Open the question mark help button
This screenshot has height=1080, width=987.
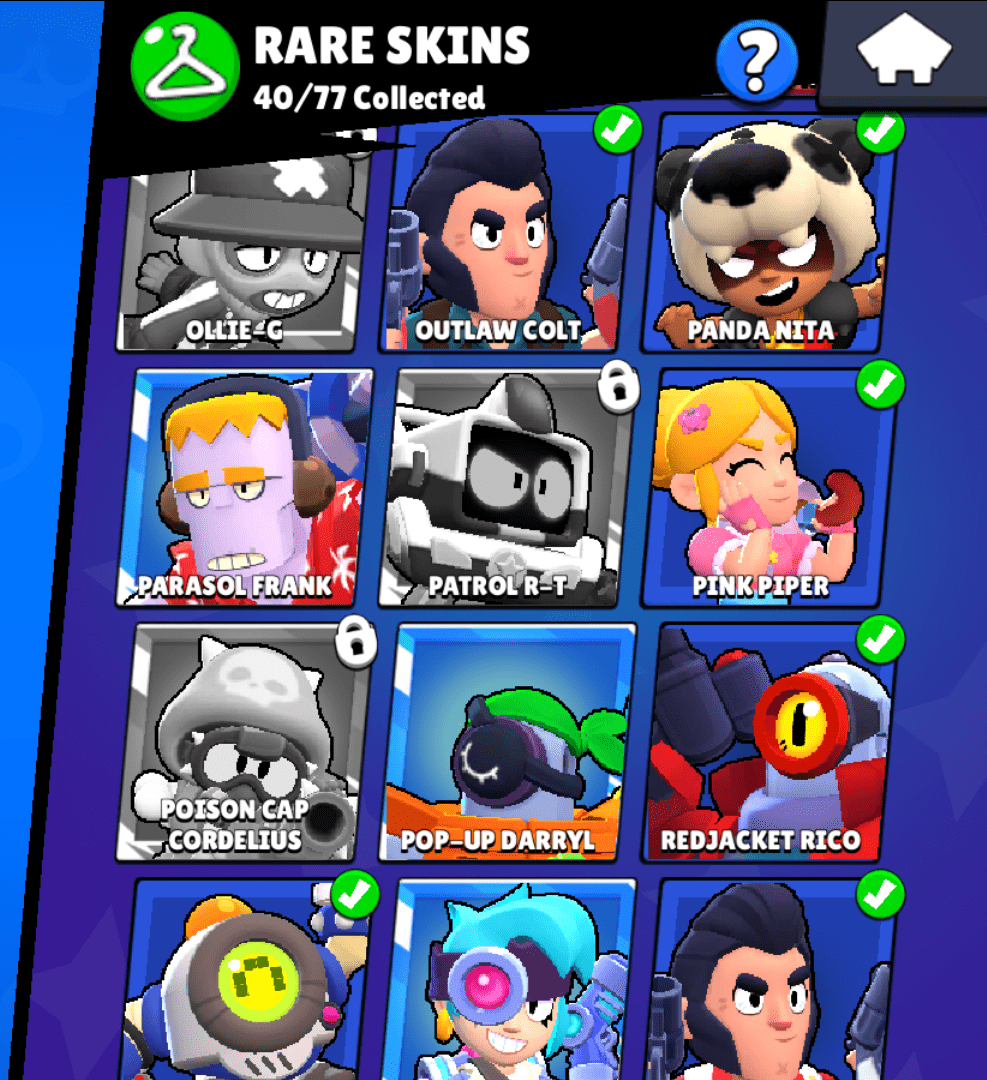point(757,60)
